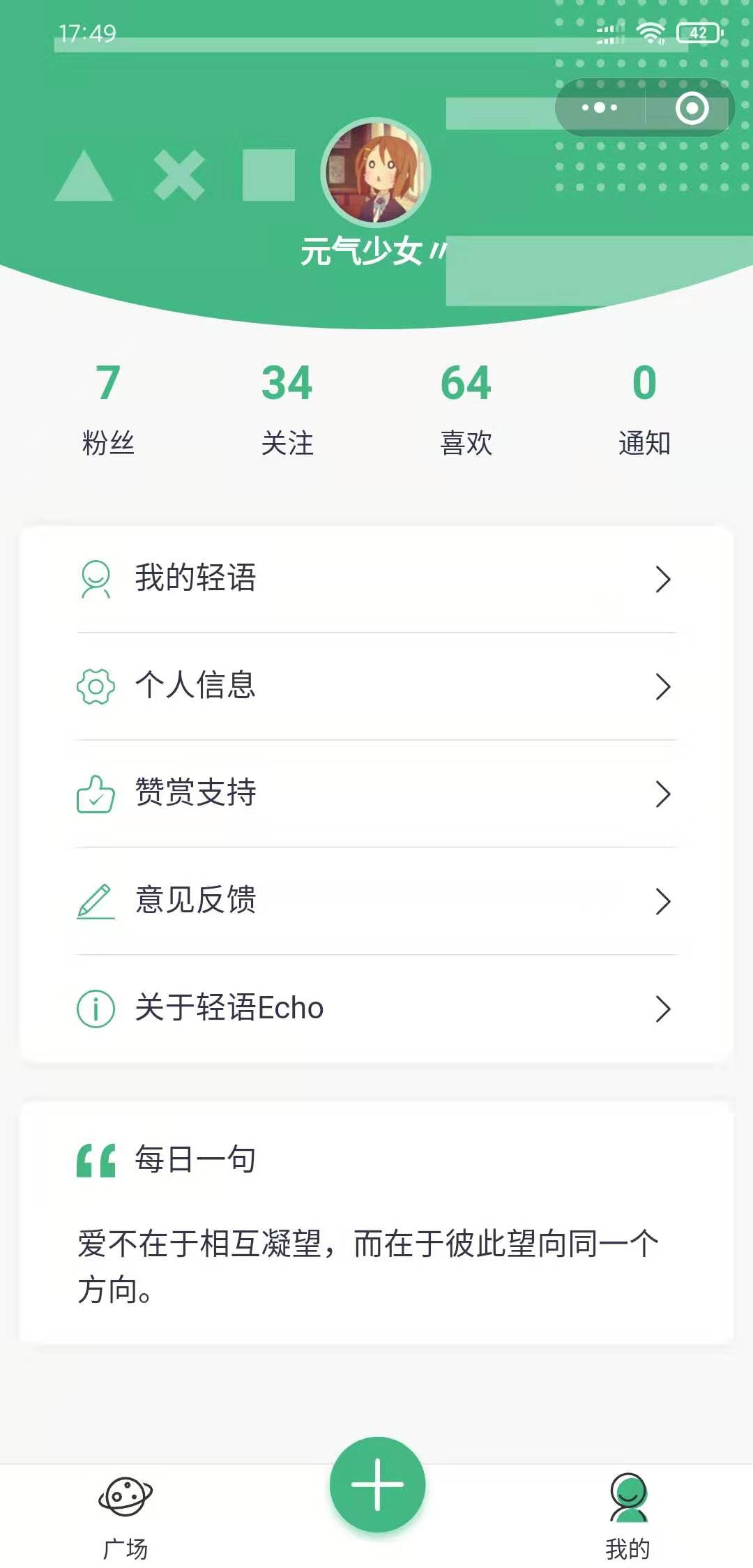Open the mini program more-options menu
753x1568 pixels.
click(x=600, y=108)
